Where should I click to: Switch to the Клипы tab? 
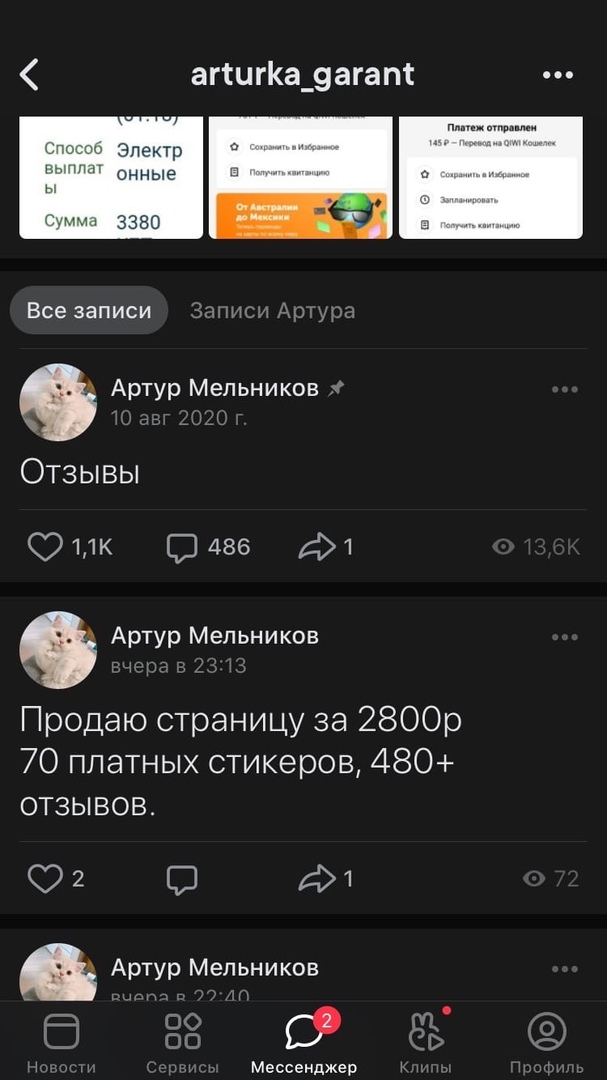(x=425, y=1042)
